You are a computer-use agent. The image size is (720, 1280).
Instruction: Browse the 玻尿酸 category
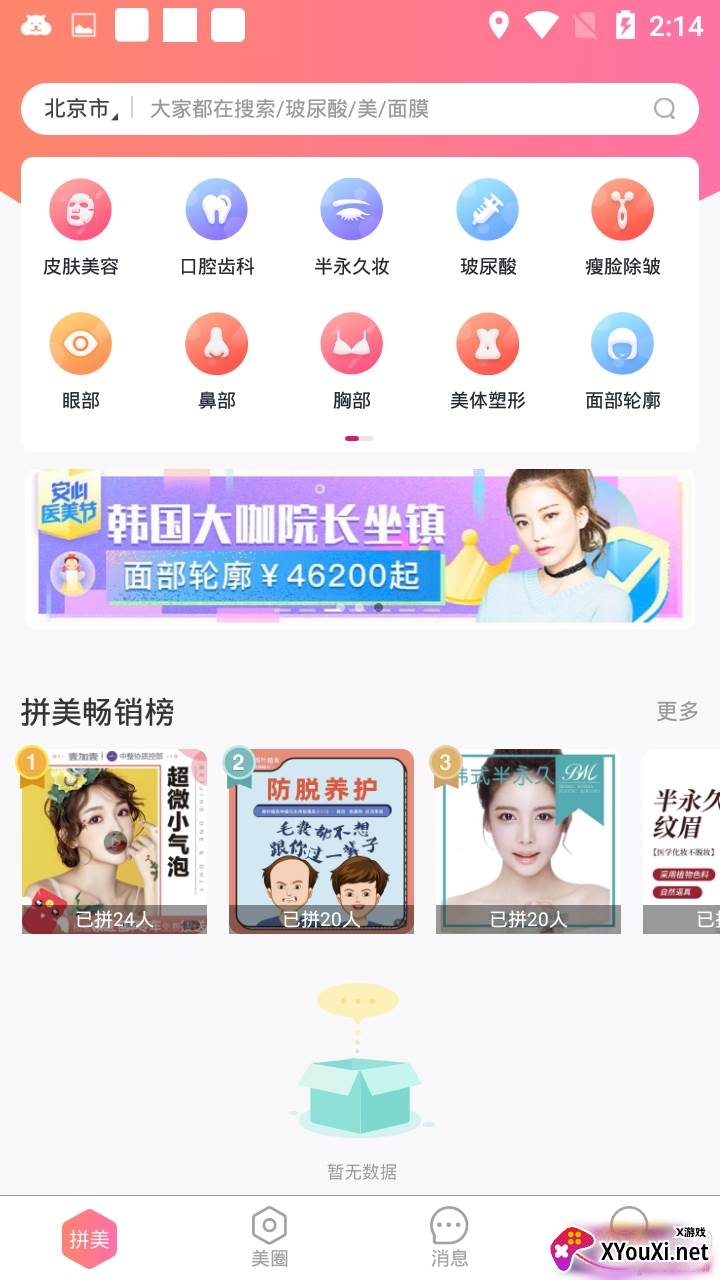(487, 227)
